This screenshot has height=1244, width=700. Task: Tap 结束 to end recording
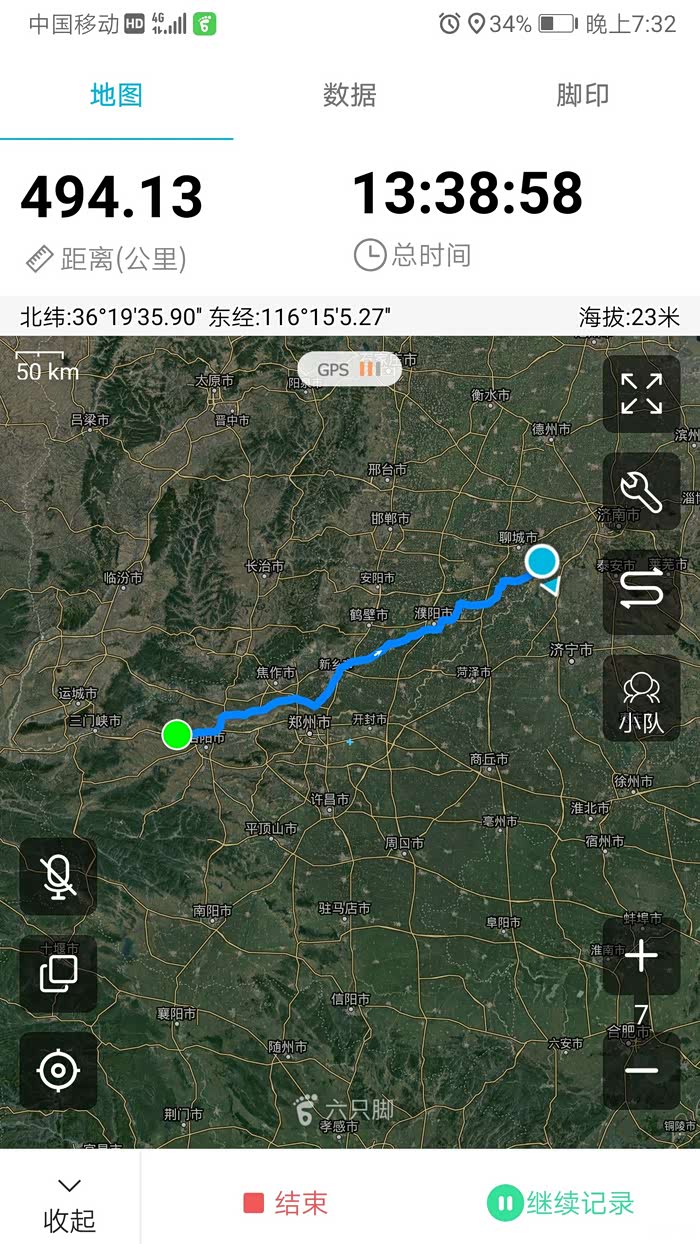point(286,1203)
